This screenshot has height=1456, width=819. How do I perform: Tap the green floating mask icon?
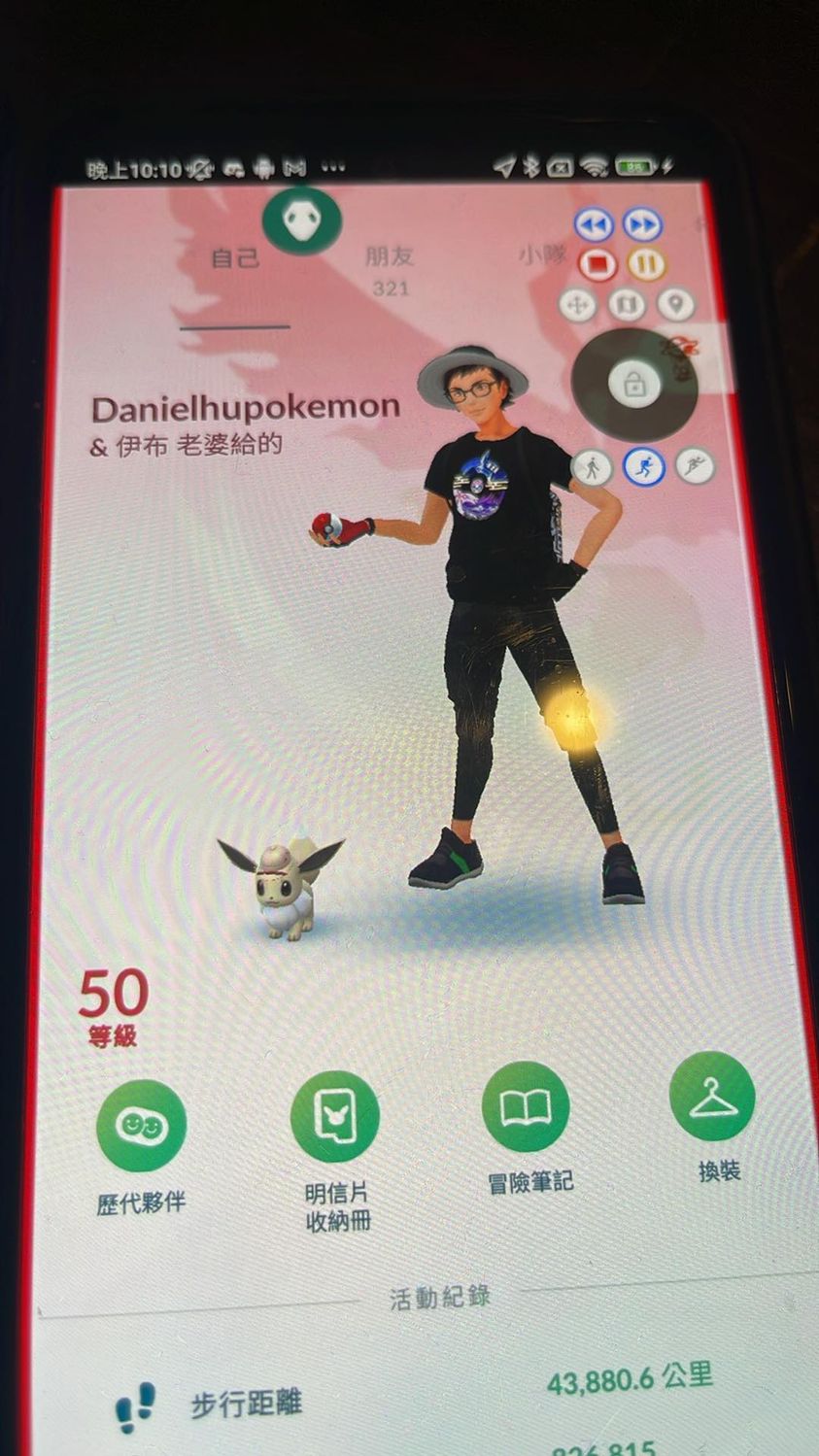(301, 220)
